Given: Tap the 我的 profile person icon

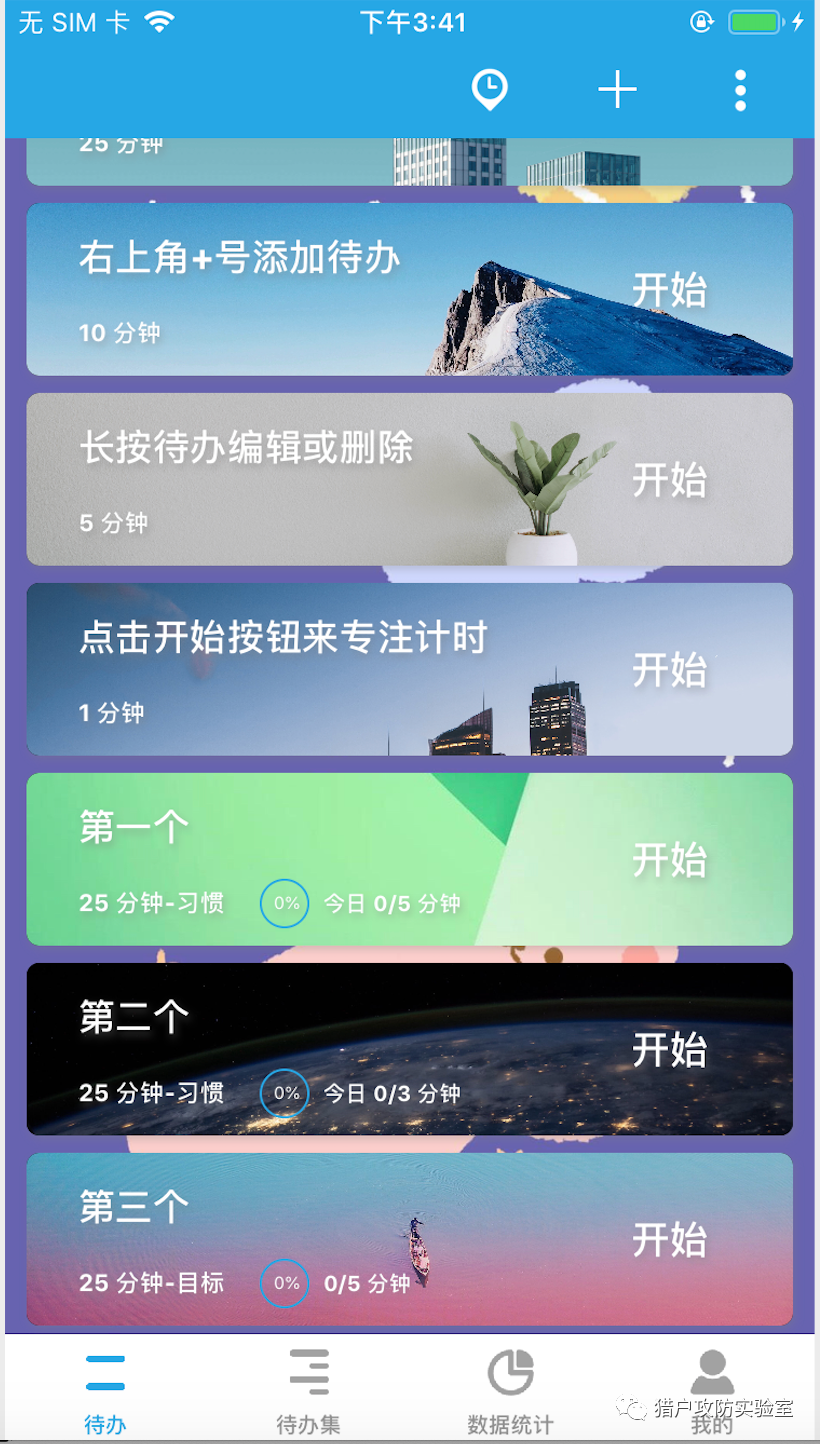Looking at the screenshot, I should pos(714,1370).
